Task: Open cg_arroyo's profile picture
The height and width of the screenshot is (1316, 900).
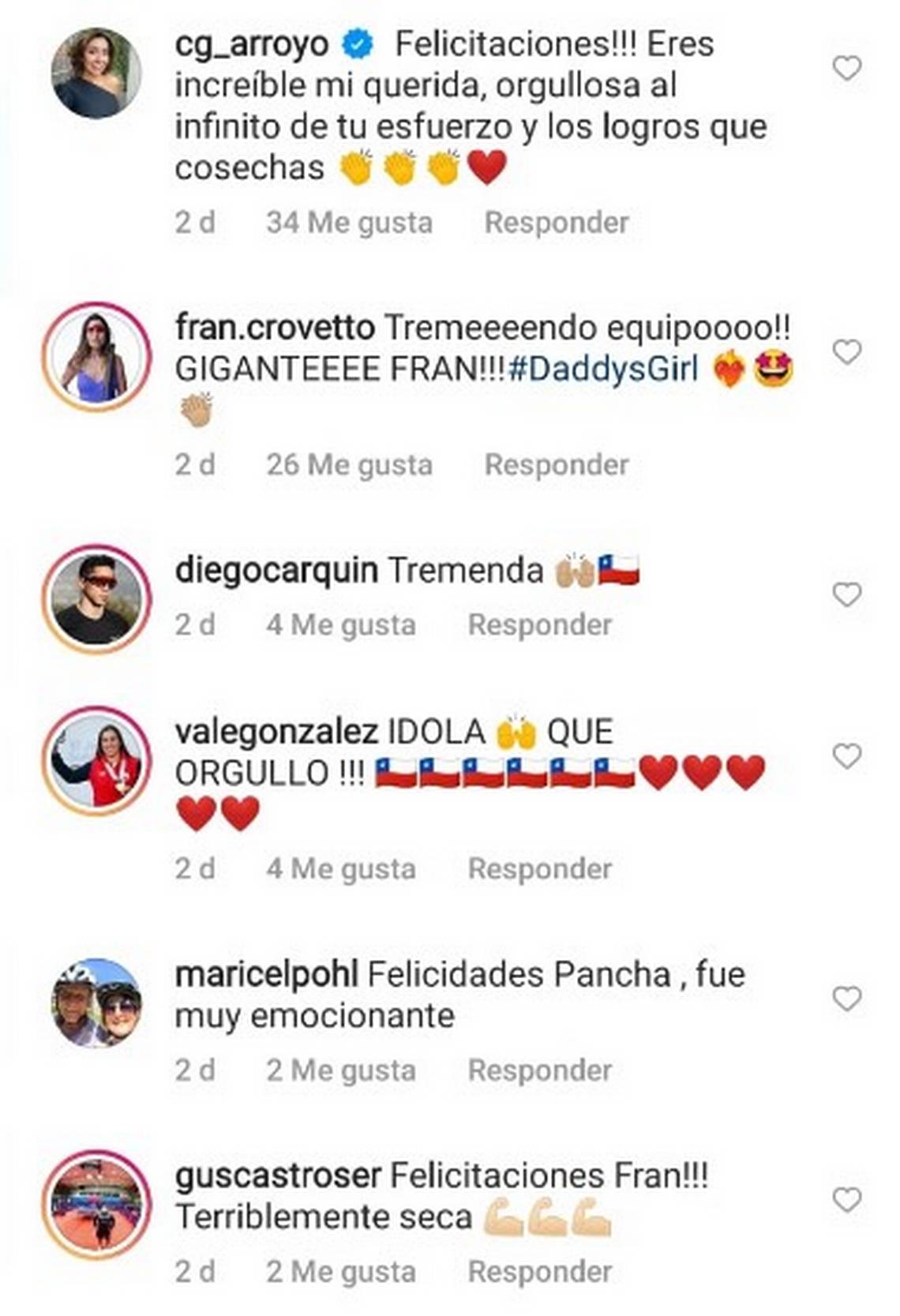Action: point(96,73)
